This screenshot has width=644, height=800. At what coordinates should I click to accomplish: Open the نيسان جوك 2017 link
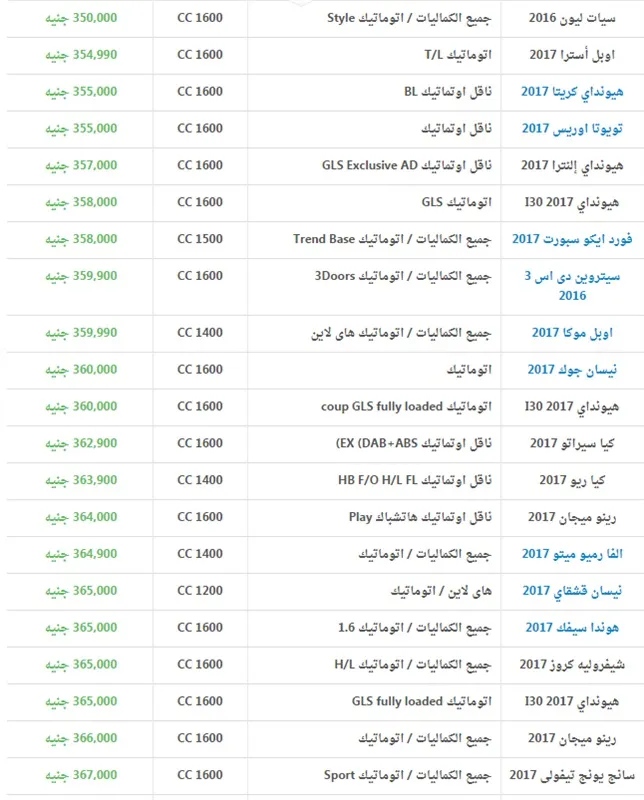(x=573, y=370)
